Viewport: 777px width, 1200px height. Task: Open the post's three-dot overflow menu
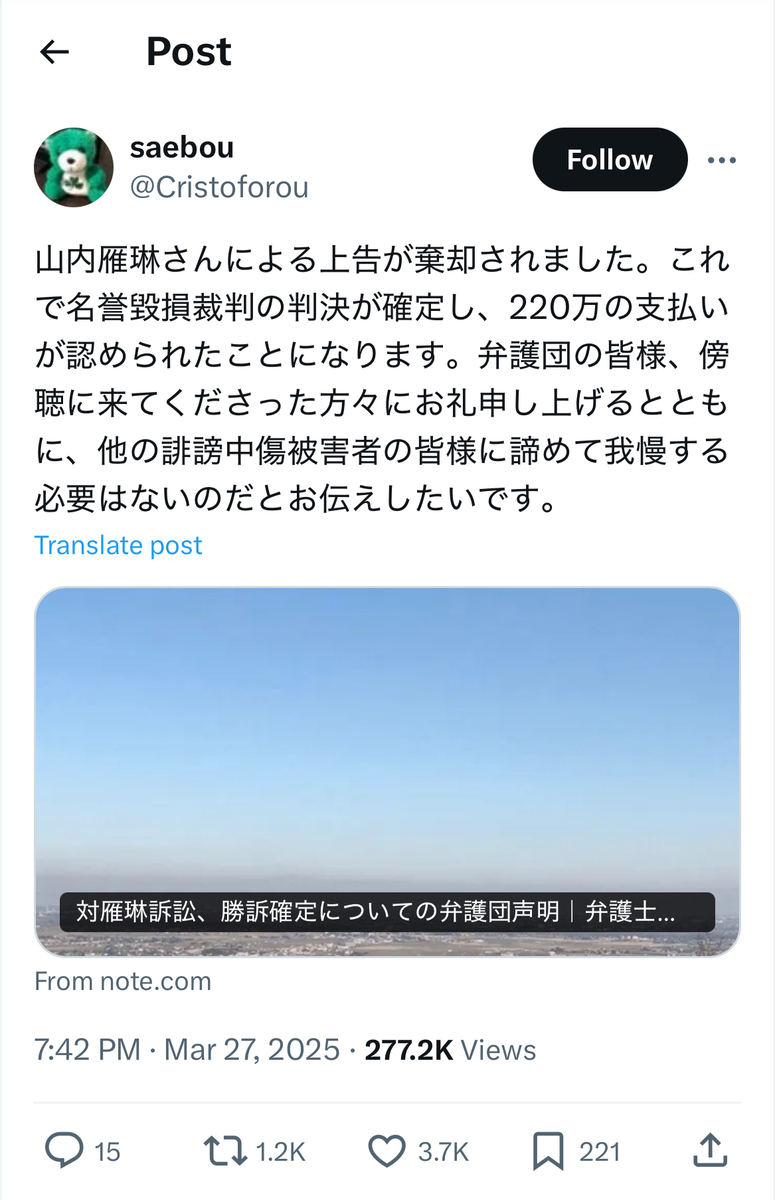(x=721, y=160)
